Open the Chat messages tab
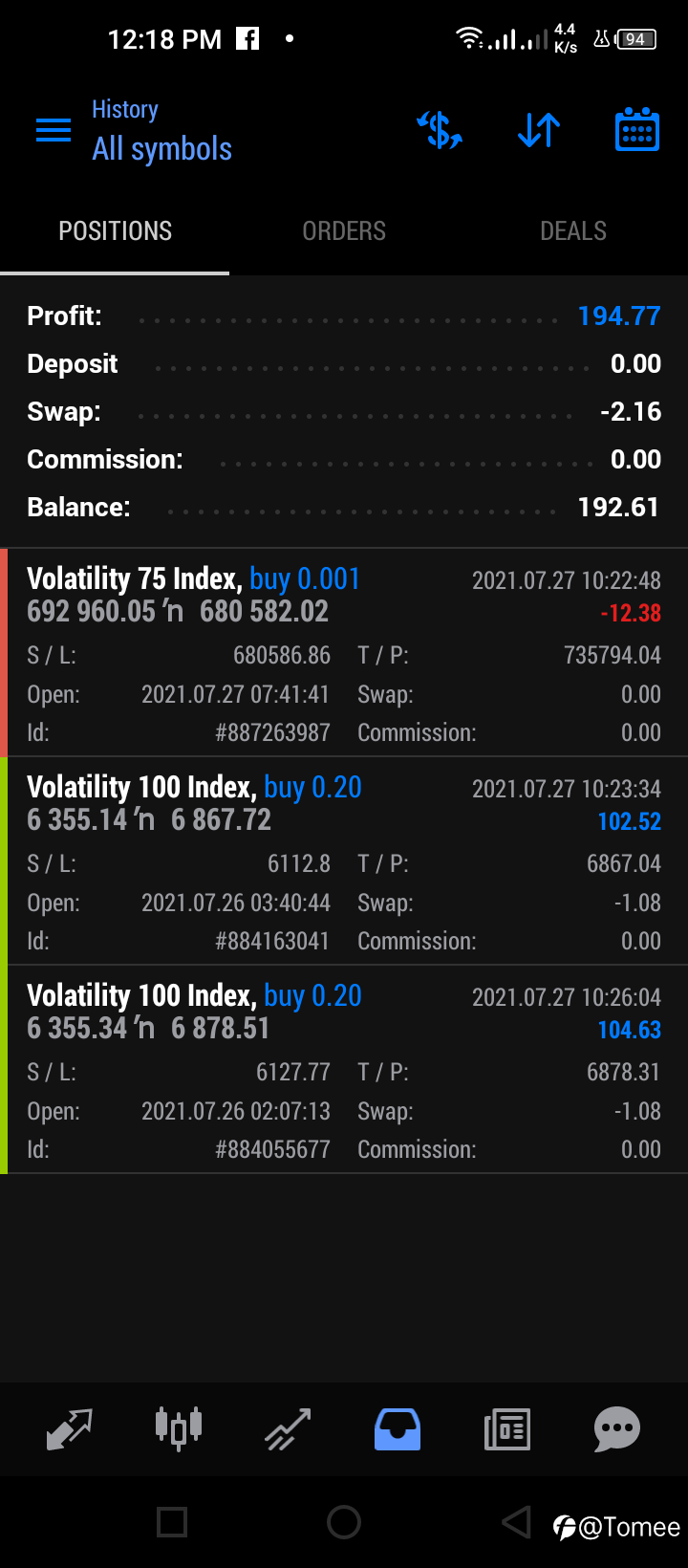 pos(617,1430)
